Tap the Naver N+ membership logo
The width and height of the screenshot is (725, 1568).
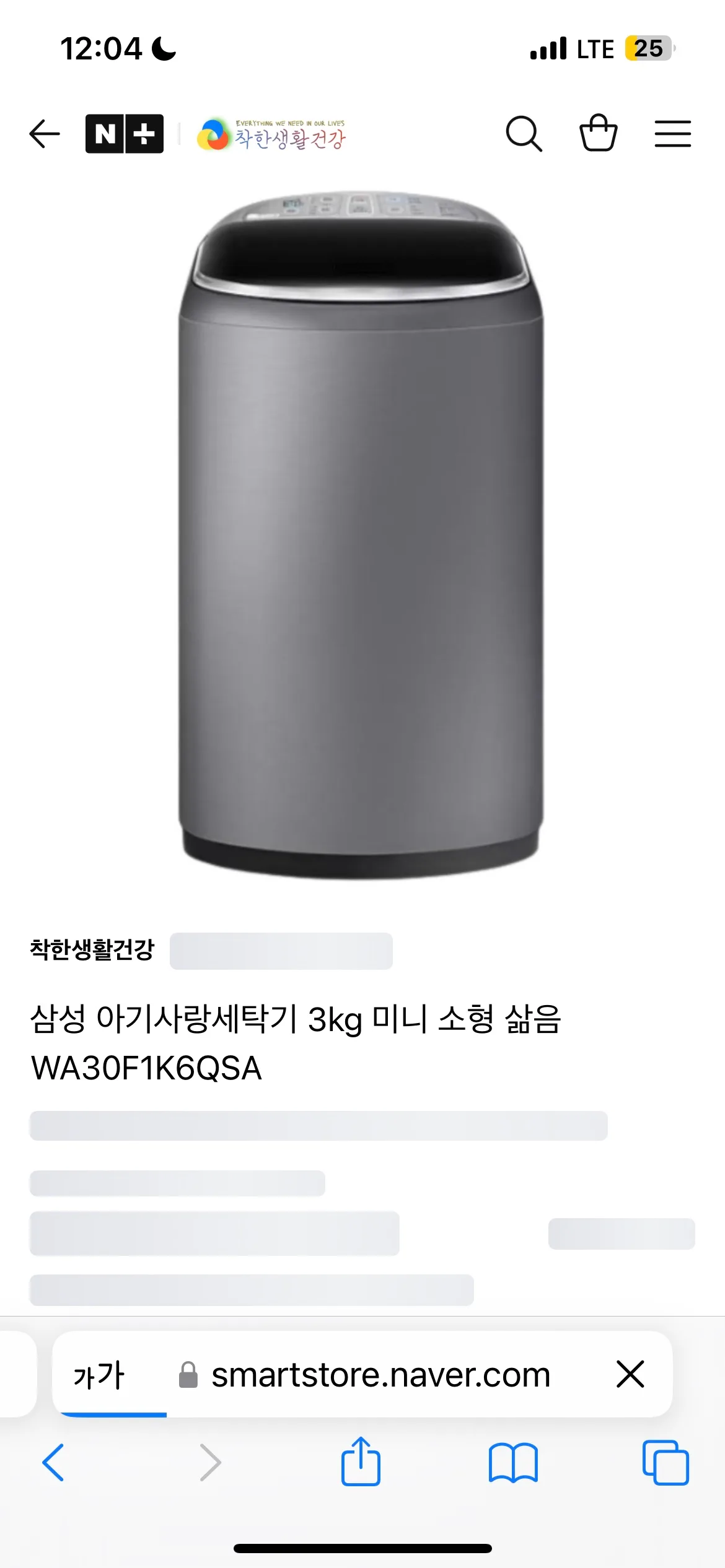pyautogui.click(x=125, y=133)
